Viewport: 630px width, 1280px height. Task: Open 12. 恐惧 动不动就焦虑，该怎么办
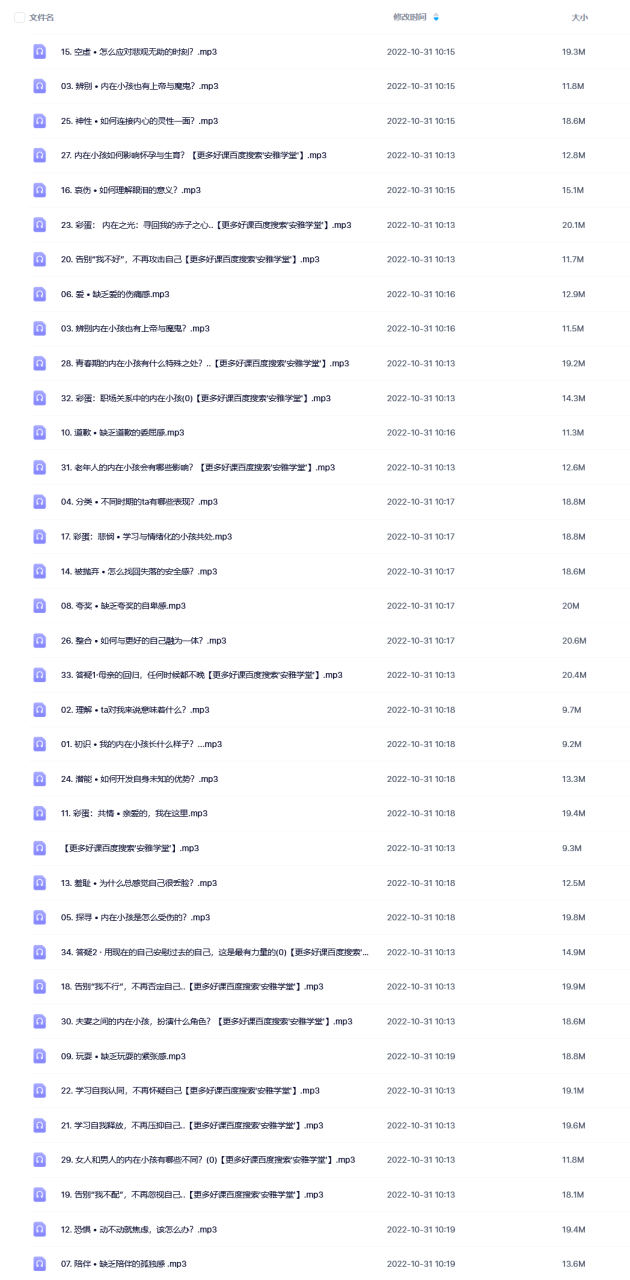[138, 1229]
